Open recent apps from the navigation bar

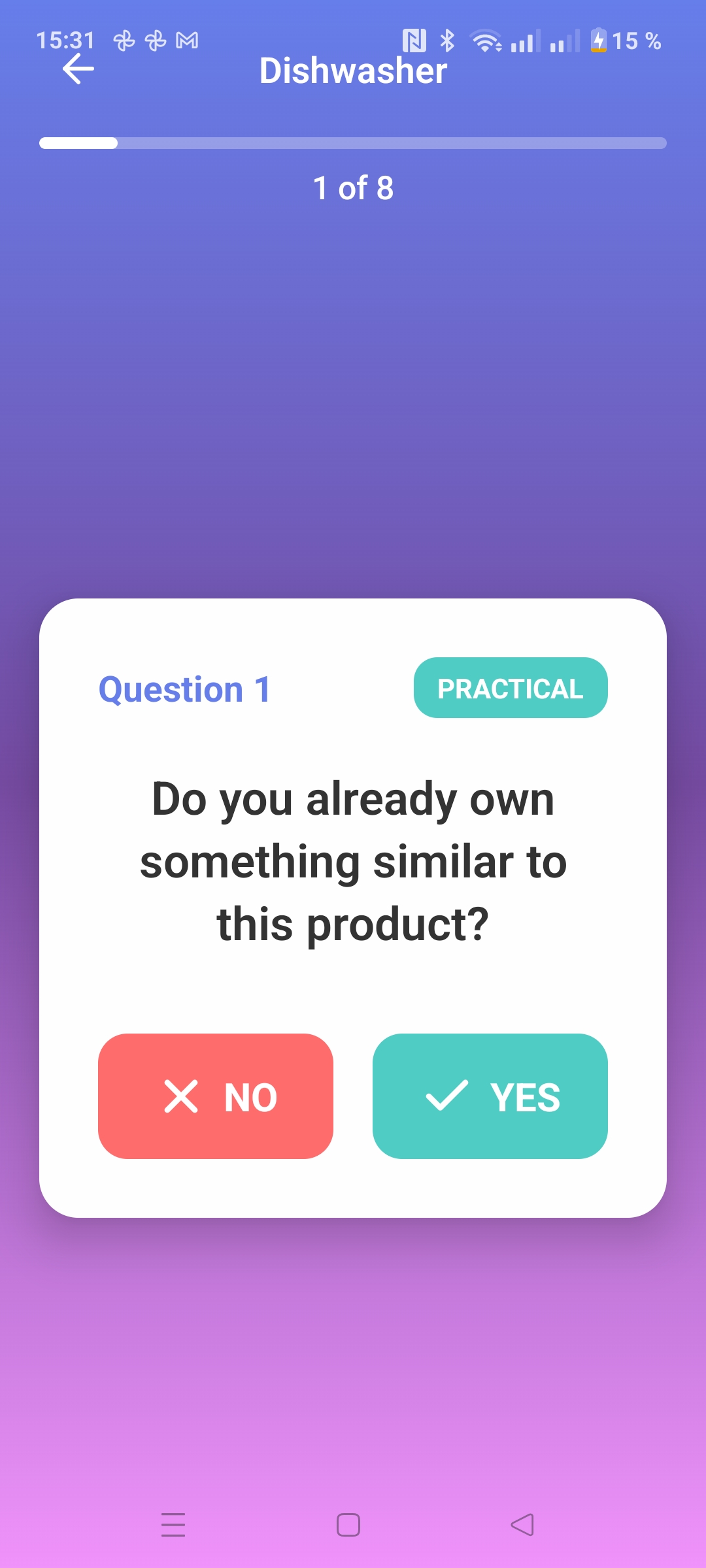[x=173, y=1525]
